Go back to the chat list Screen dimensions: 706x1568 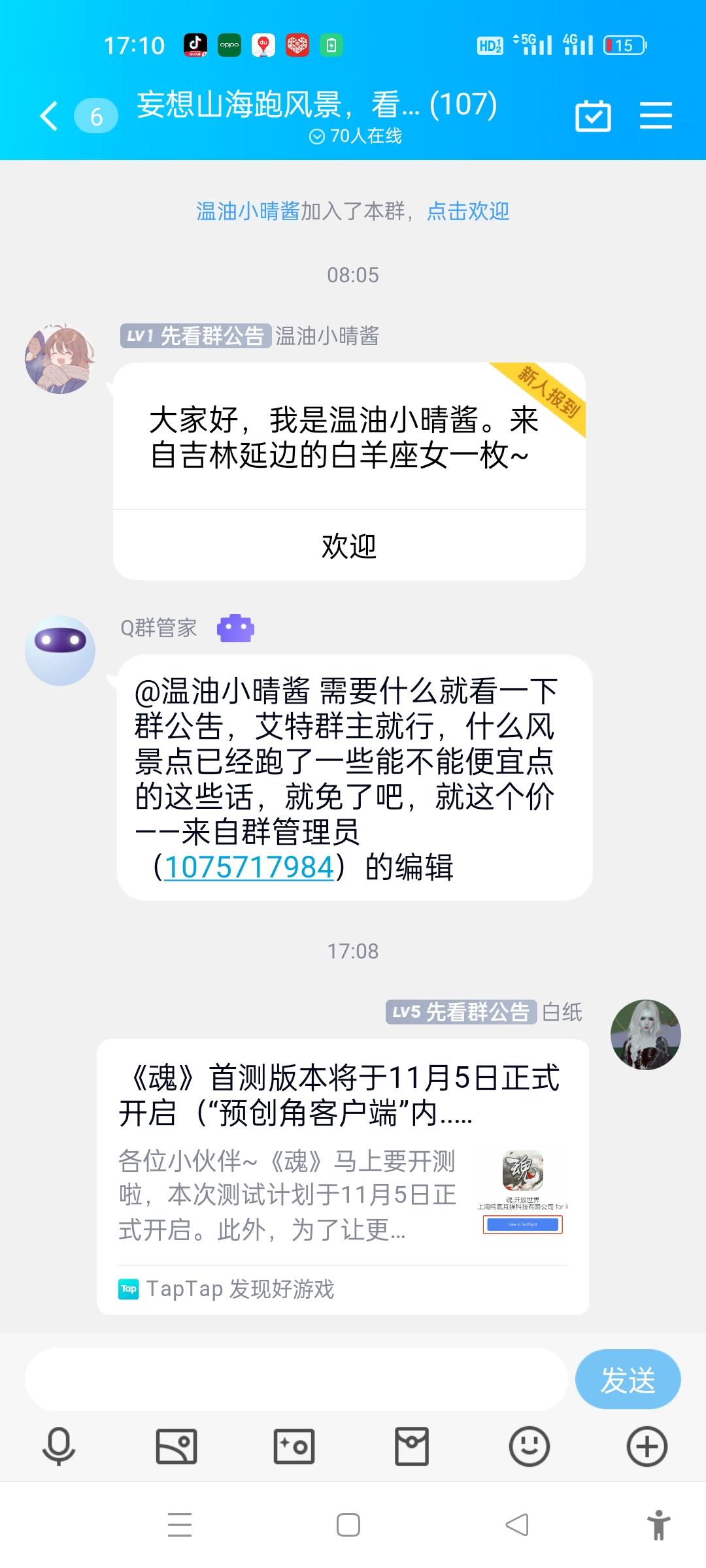click(x=49, y=116)
